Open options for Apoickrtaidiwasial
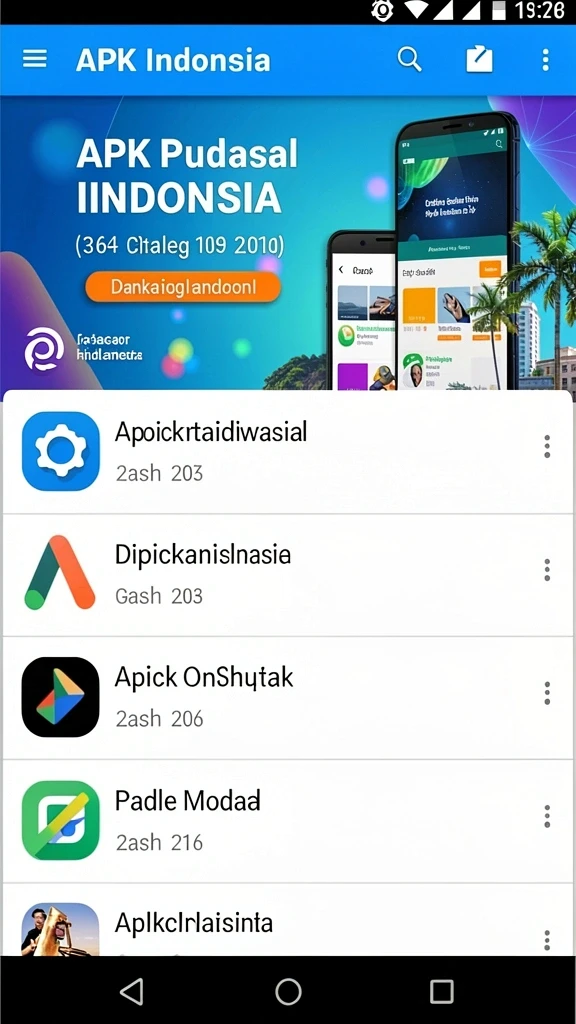This screenshot has width=576, height=1024. [547, 447]
